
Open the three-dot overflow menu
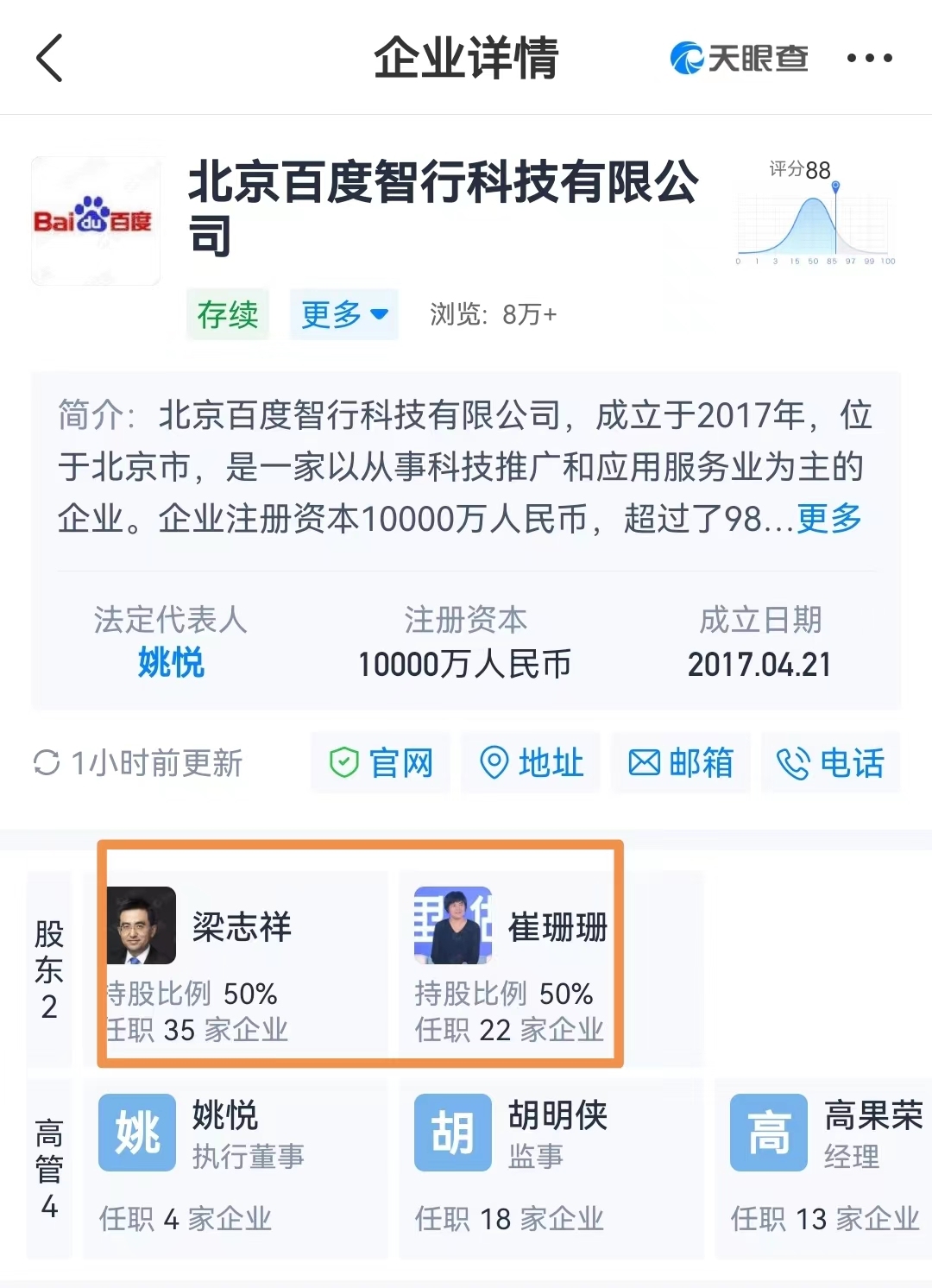coord(868,58)
